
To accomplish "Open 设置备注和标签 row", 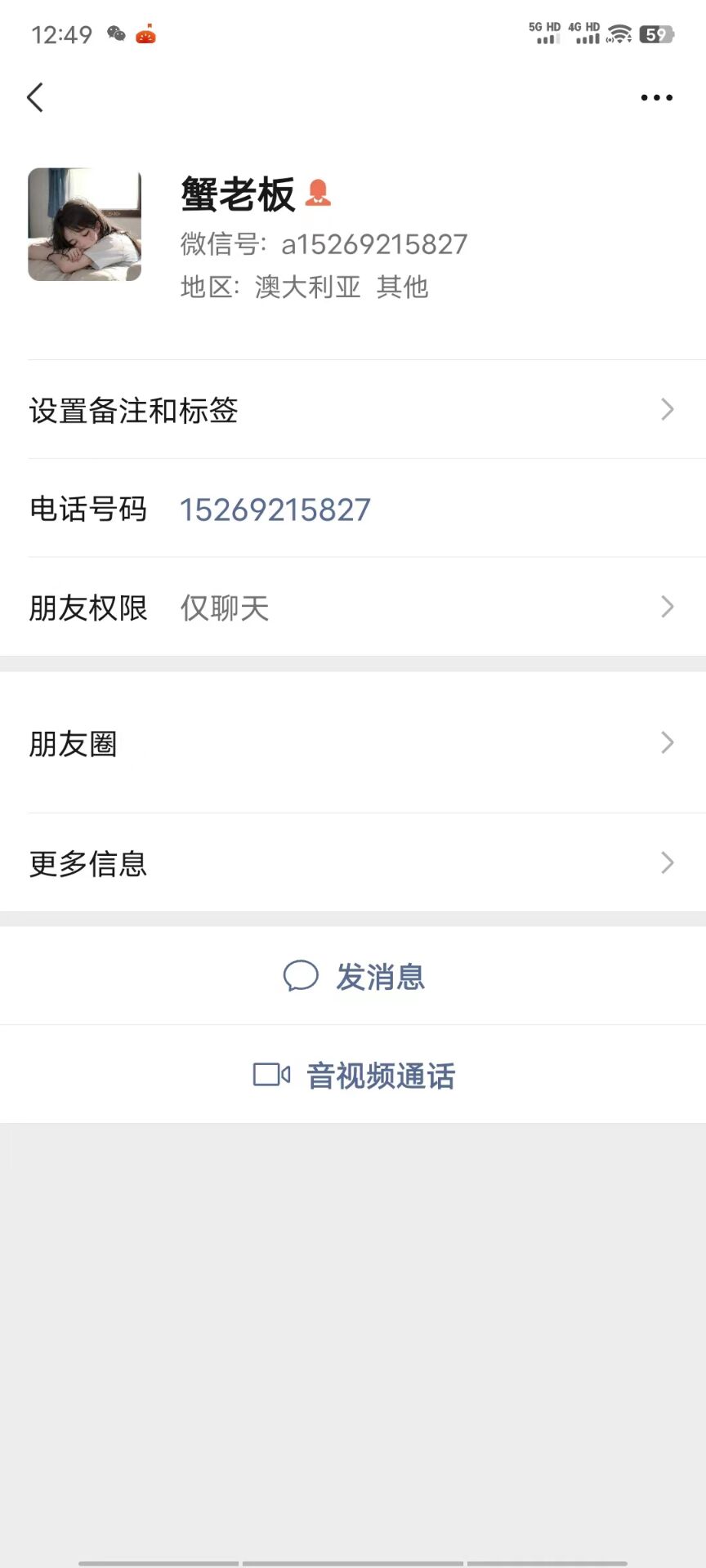I will tap(353, 409).
